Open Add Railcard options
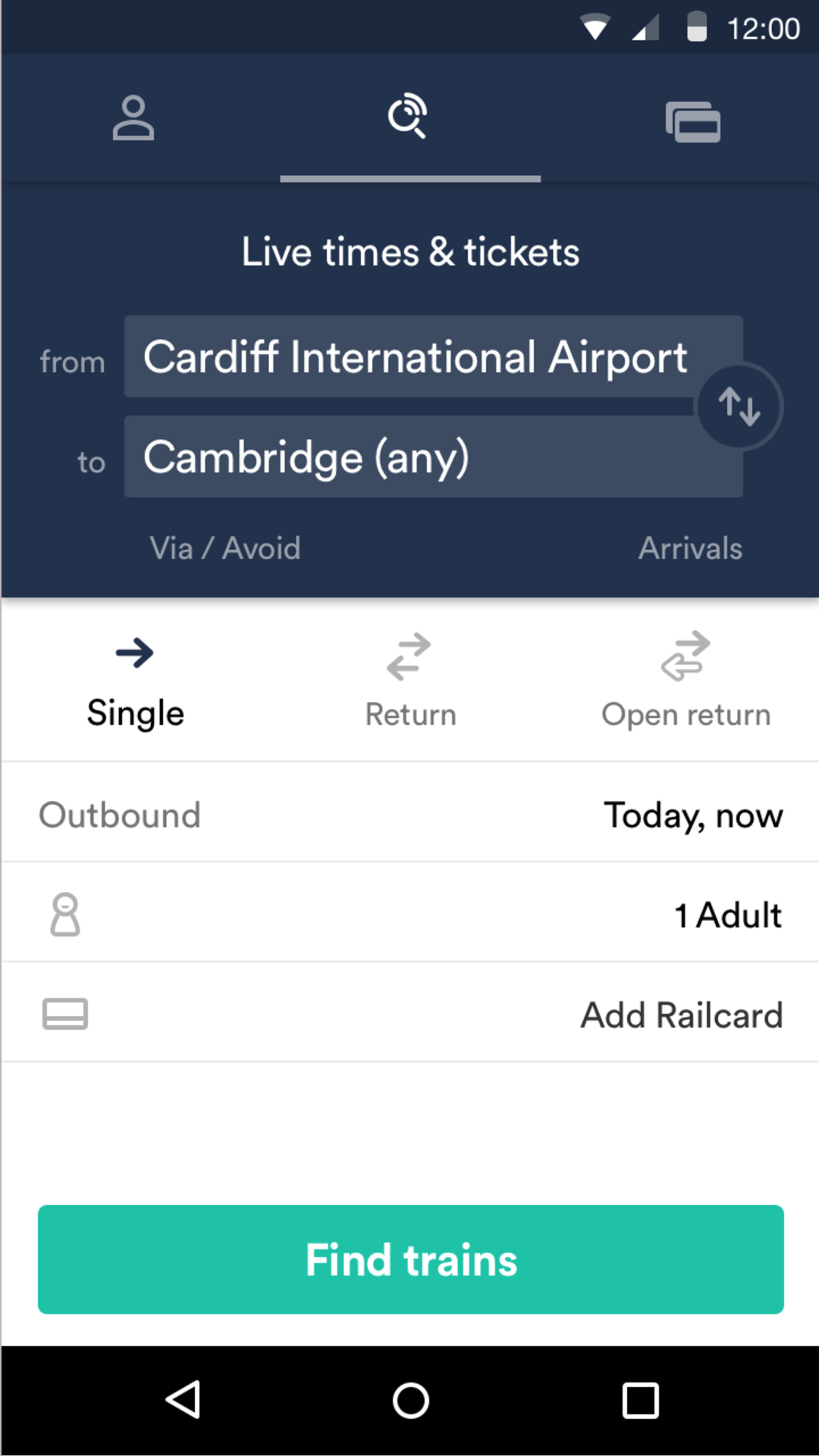The height and width of the screenshot is (1456, 819). click(409, 1014)
